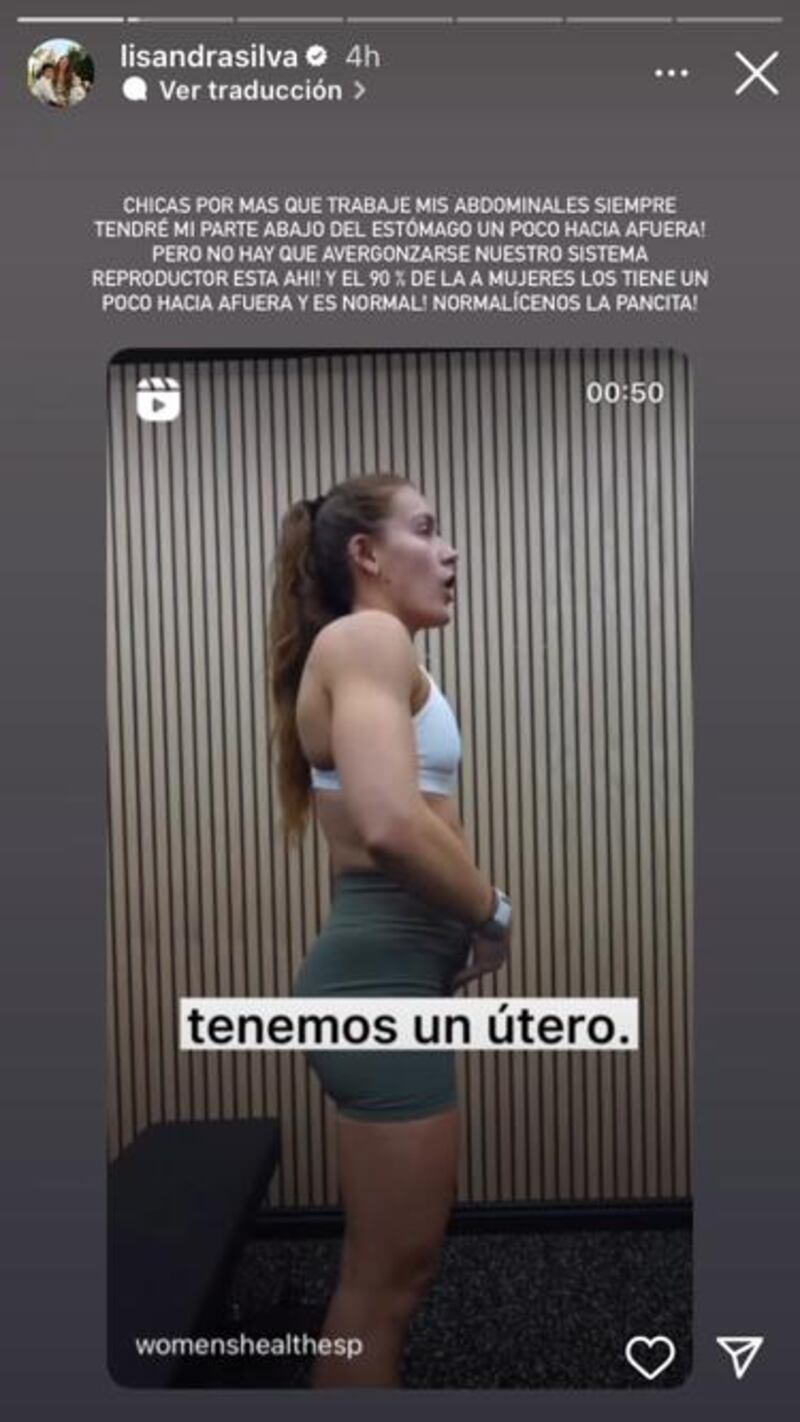Tap Ver traducción to translate the story
This screenshot has height=1422, width=800.
click(x=250, y=90)
